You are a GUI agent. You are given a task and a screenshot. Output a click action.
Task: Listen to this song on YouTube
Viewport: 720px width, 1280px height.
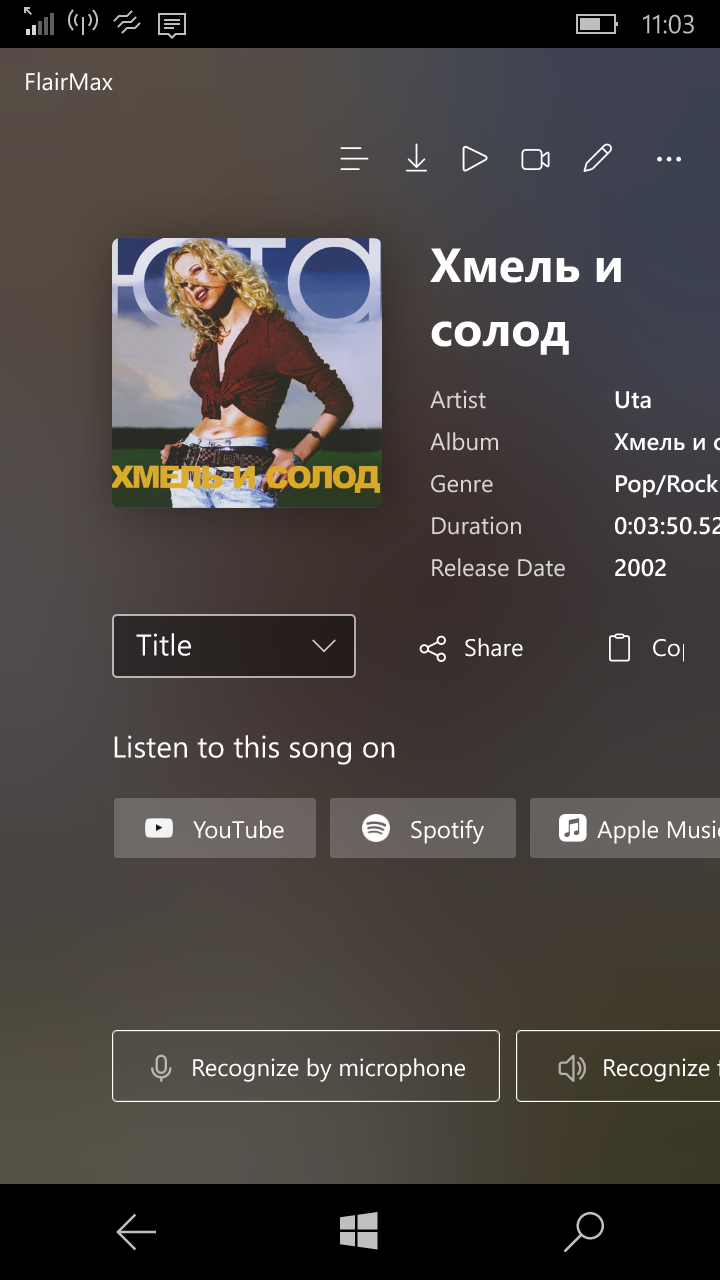[x=215, y=828]
